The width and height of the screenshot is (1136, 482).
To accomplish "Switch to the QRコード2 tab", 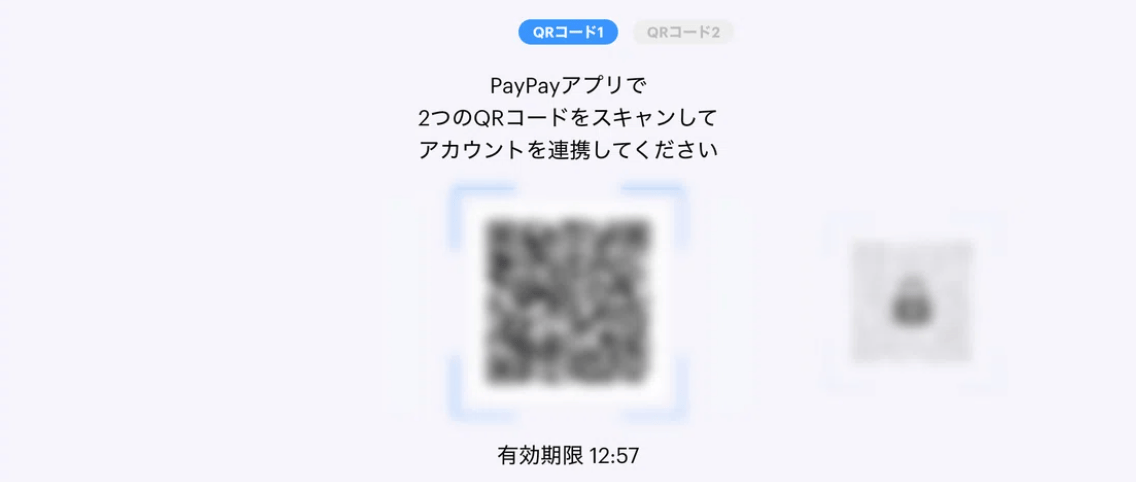I will pyautogui.click(x=683, y=32).
